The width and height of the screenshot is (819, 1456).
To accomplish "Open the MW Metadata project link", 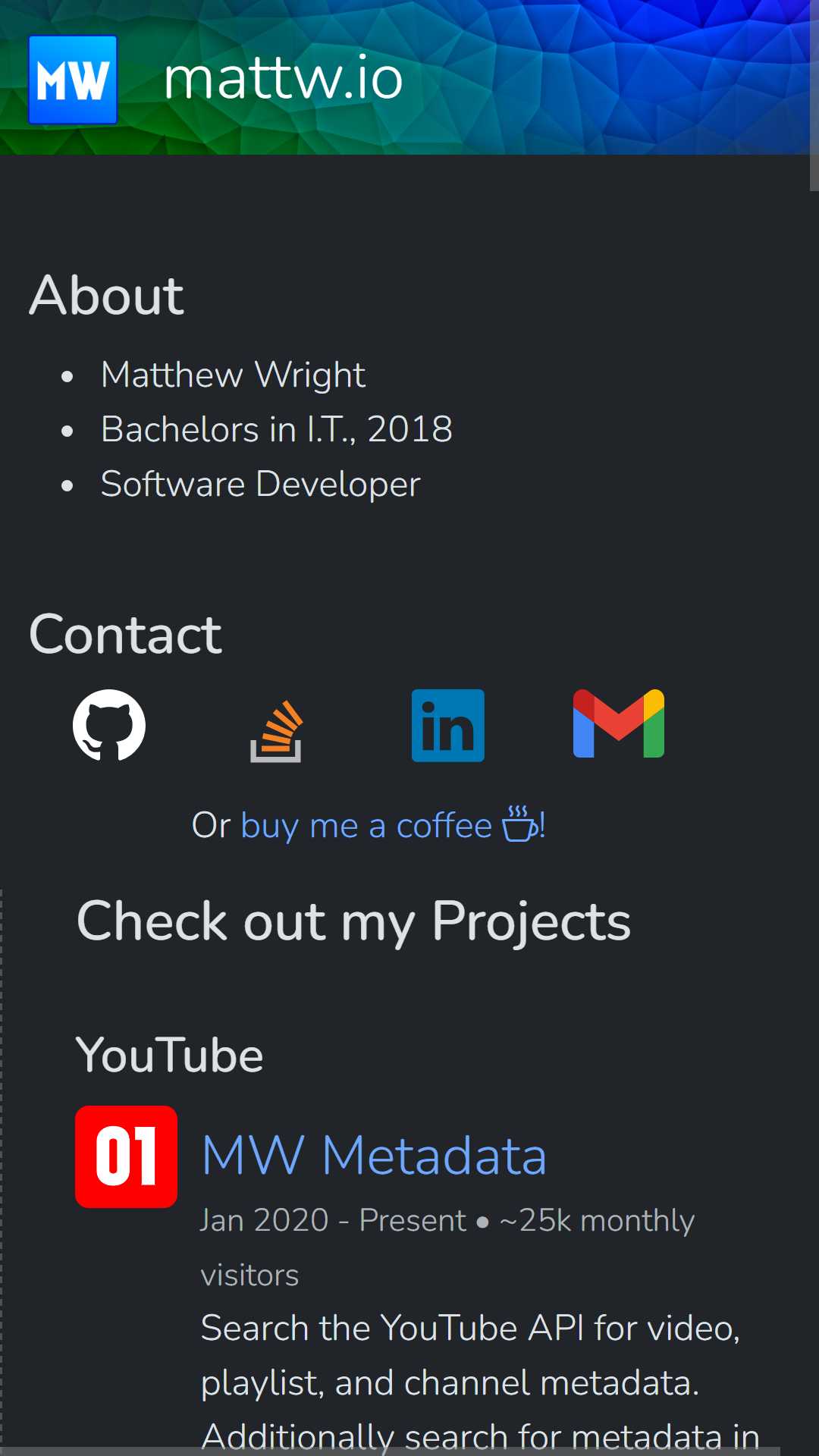I will pos(374,1156).
